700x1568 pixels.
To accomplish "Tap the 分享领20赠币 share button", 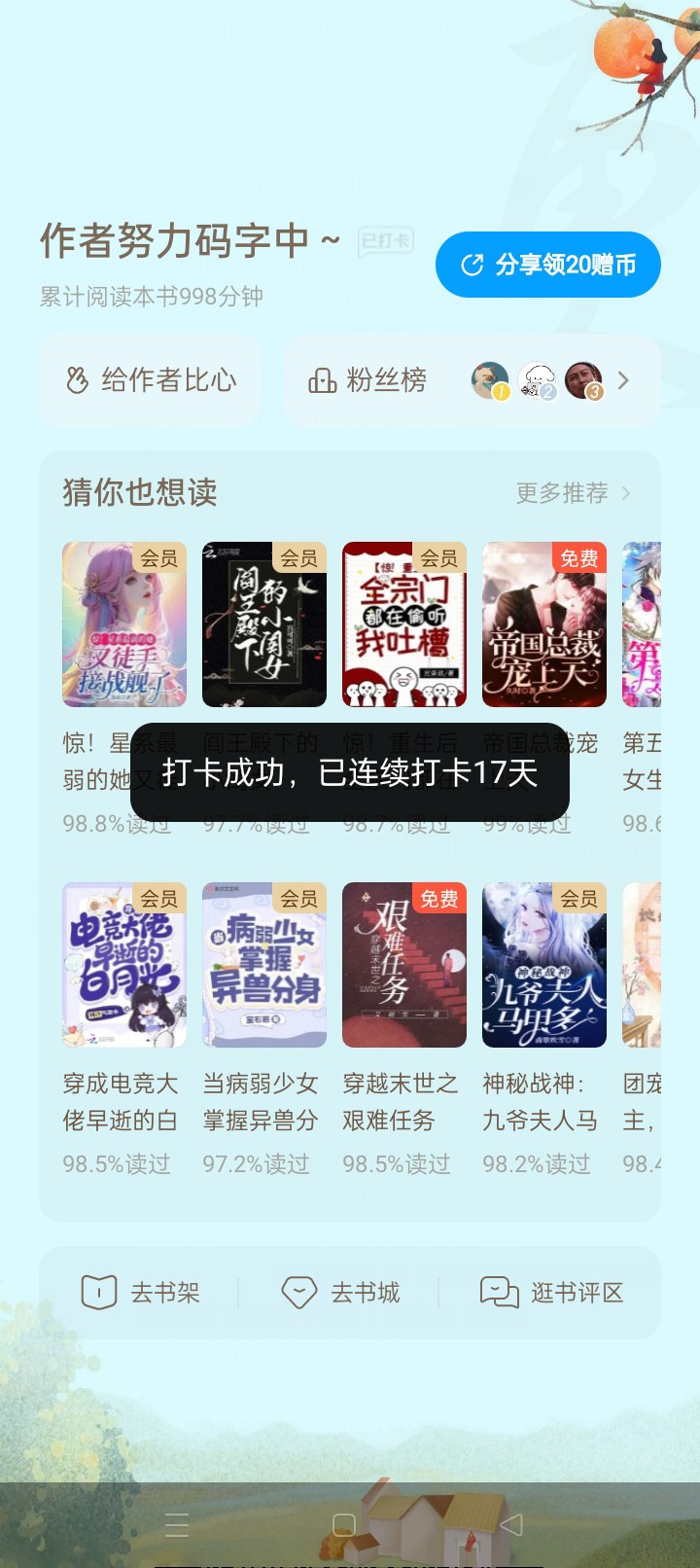I will pyautogui.click(x=548, y=265).
